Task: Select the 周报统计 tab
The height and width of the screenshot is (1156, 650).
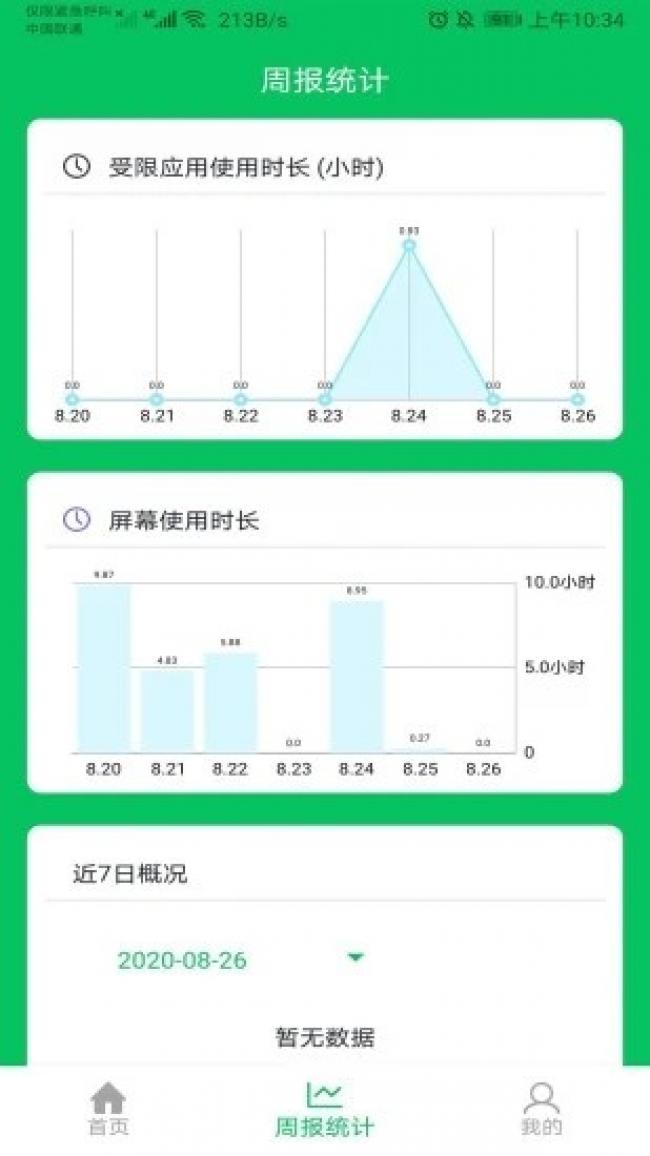Action: [324, 1109]
